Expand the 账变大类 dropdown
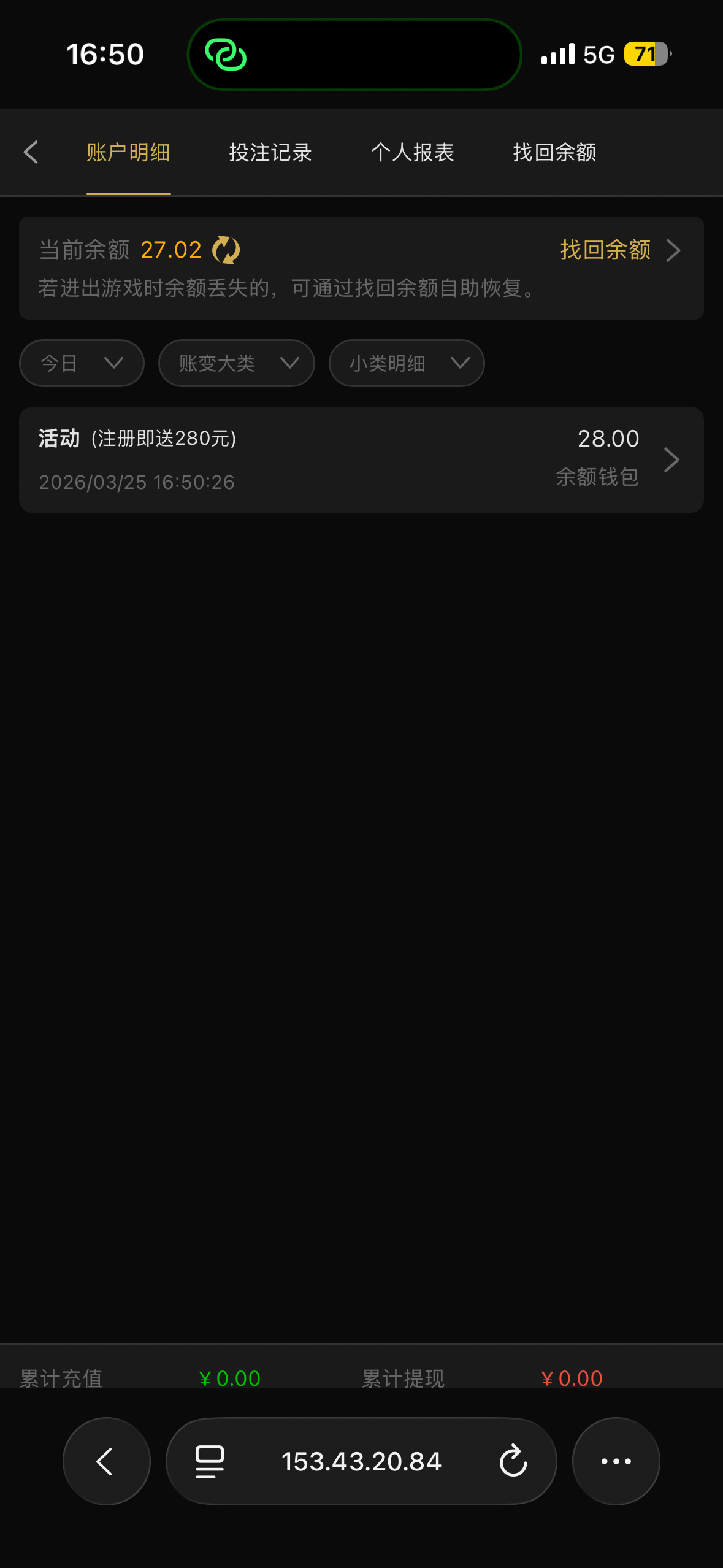 236,363
